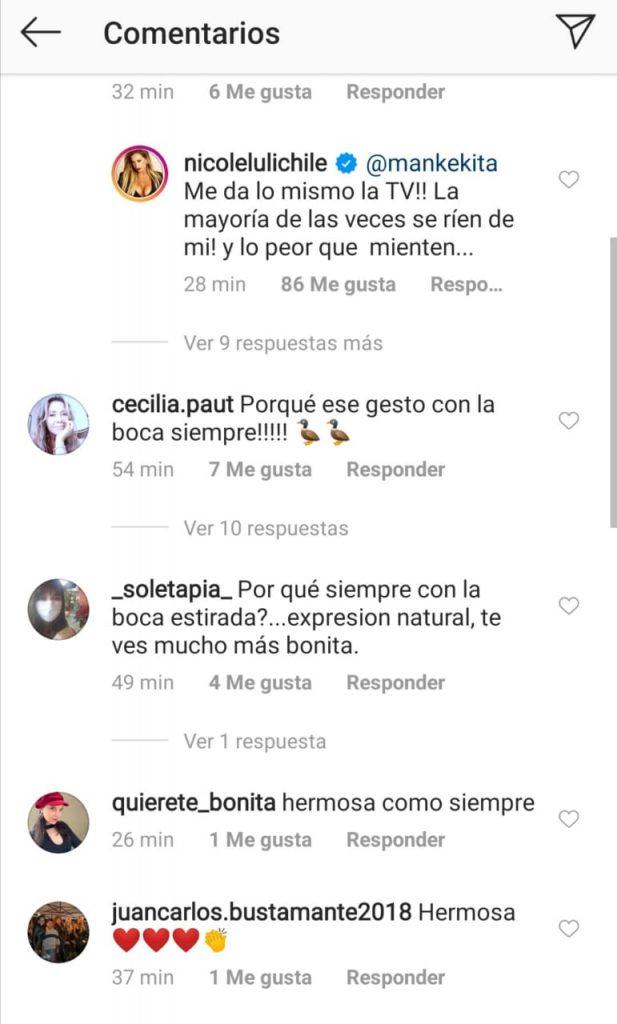The image size is (617, 1024).
Task: Reply to _soletapia_'s comment
Action: 395,683
